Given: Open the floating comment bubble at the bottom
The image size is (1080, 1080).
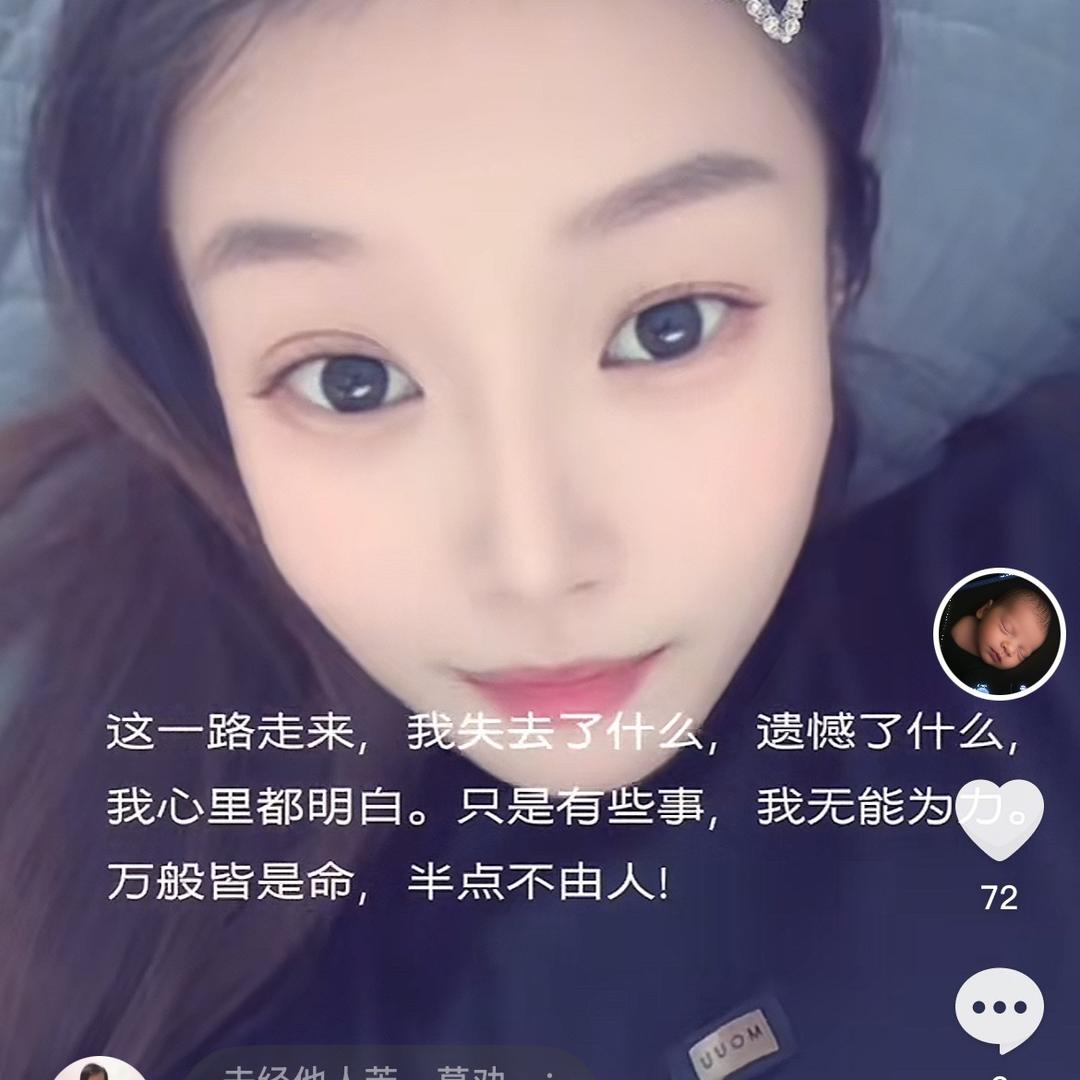Looking at the screenshot, I should pos(390,1068).
